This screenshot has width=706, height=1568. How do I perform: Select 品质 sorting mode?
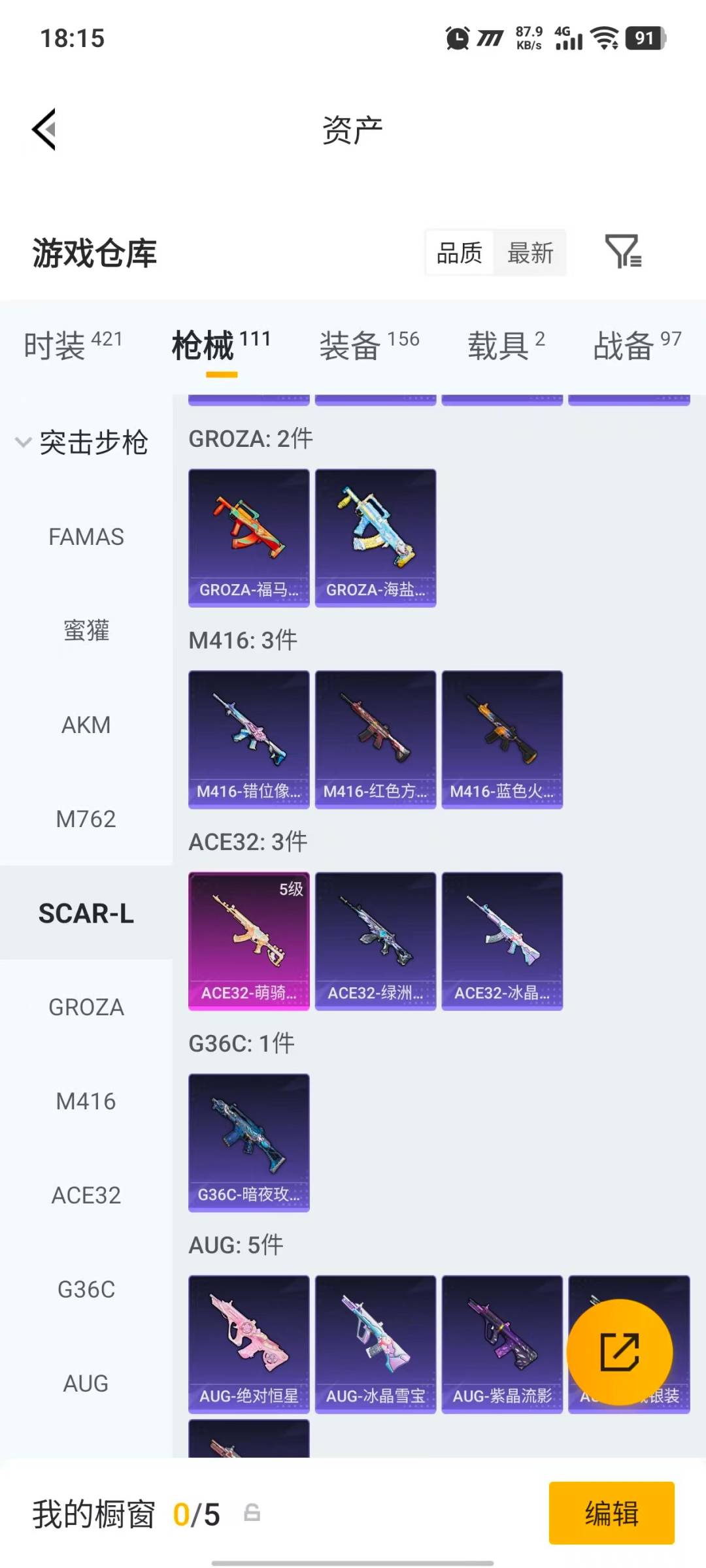coord(460,253)
